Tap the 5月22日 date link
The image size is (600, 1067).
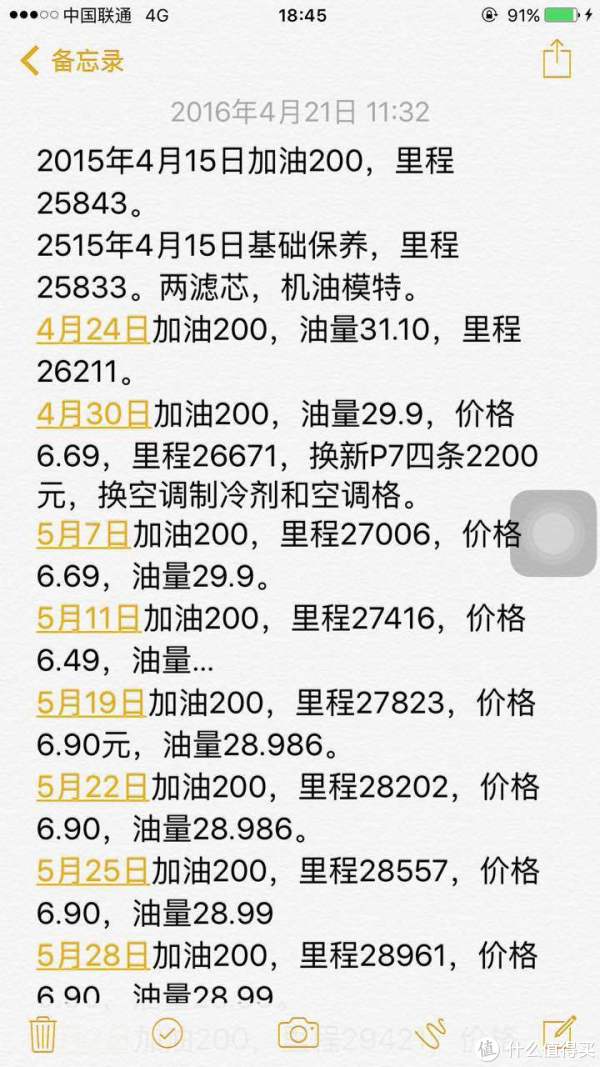pos(93,787)
